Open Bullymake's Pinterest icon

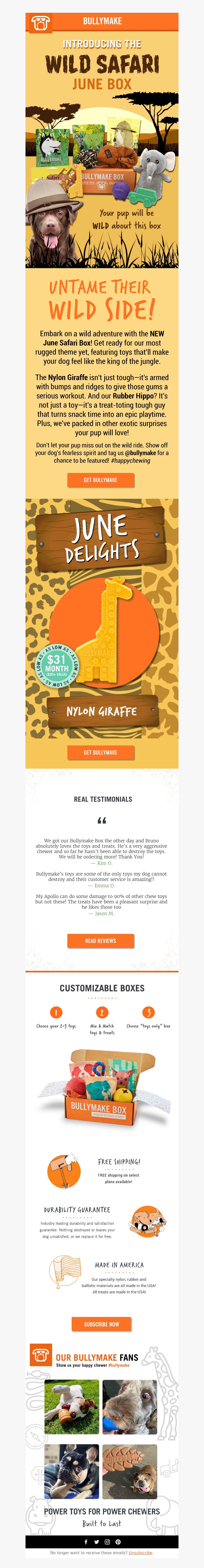(x=118, y=1542)
